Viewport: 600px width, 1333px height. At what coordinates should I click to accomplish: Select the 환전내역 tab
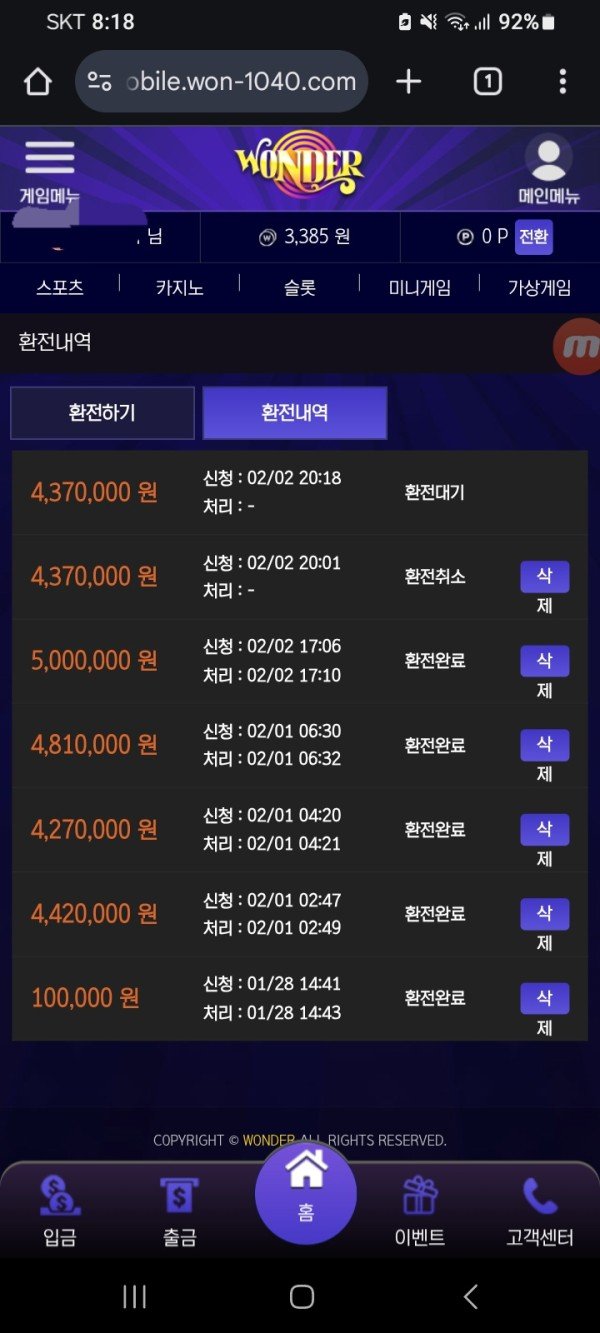coord(295,412)
